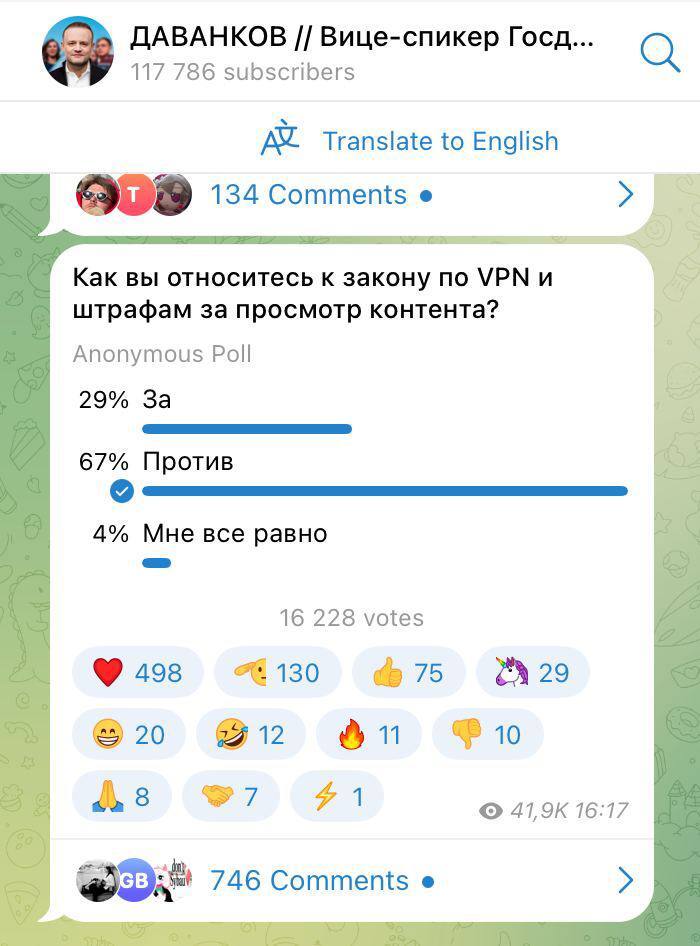
Task: React with the fire emoji (11)
Action: pos(369,735)
